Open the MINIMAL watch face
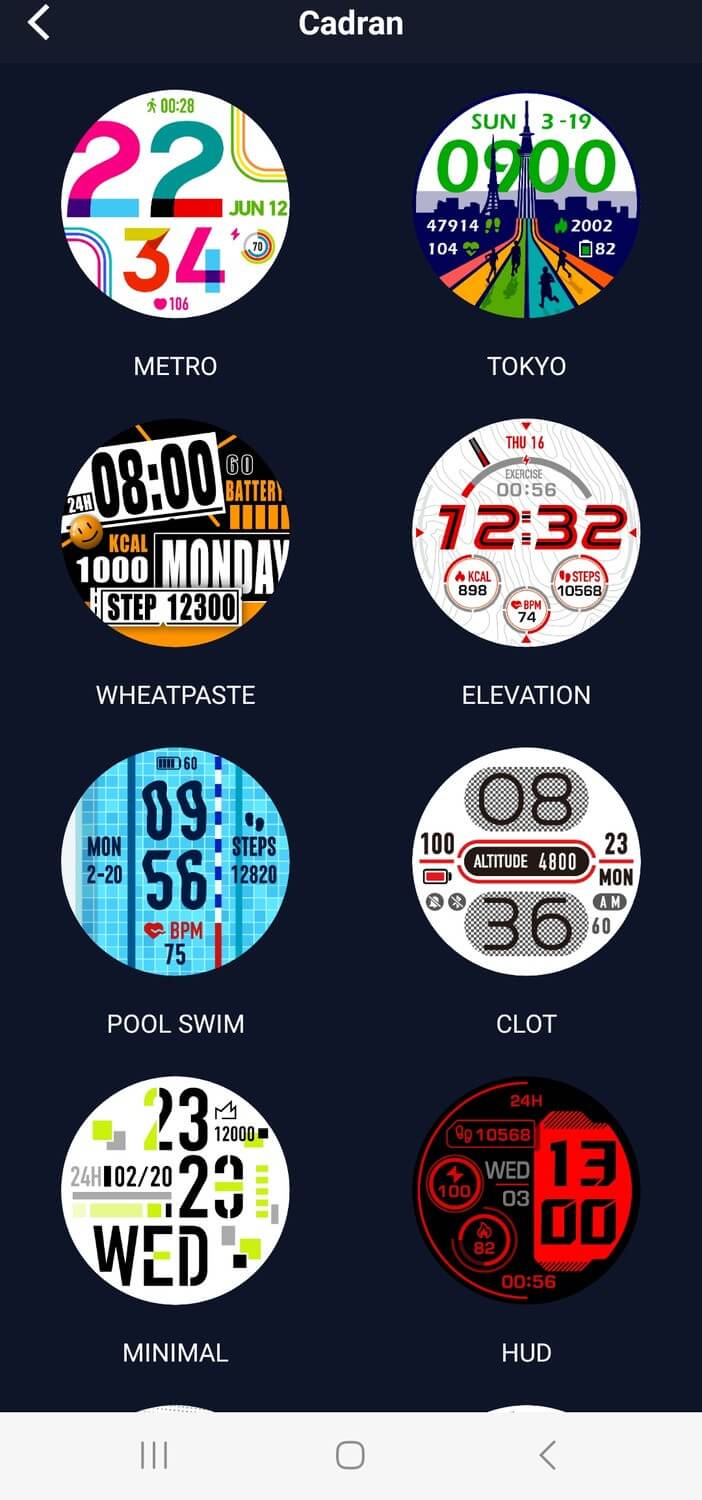The height and width of the screenshot is (1500, 702). click(x=175, y=1190)
